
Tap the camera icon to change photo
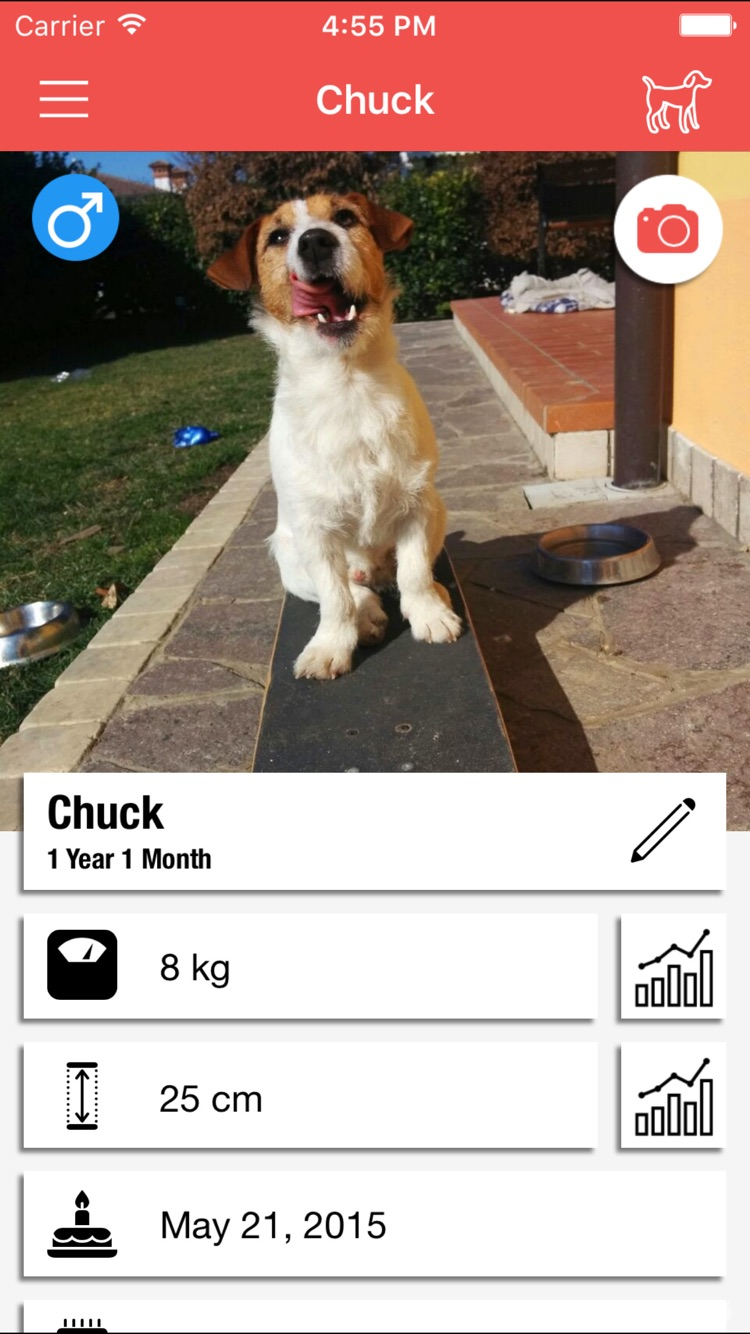[667, 228]
